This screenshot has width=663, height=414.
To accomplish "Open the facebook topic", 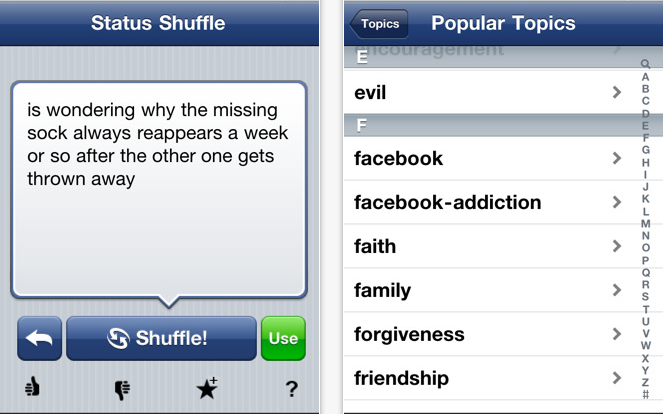I will pos(490,158).
